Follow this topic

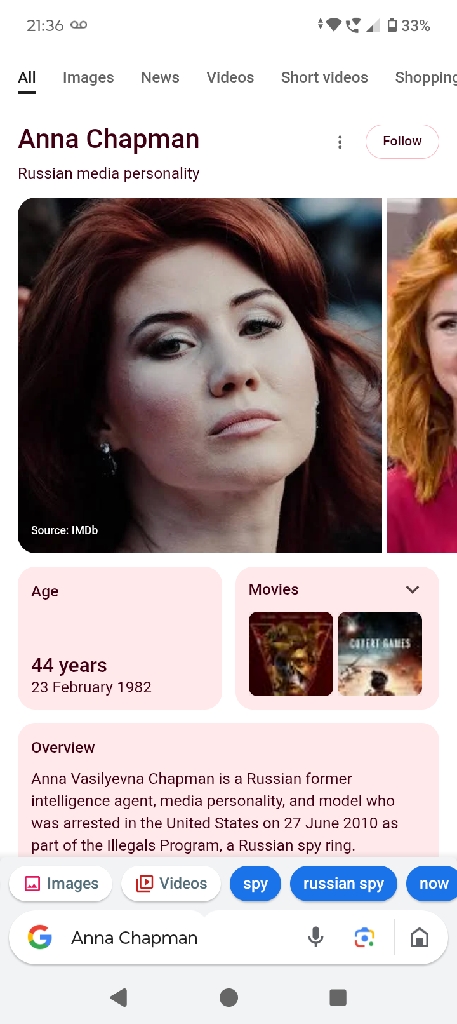402,141
